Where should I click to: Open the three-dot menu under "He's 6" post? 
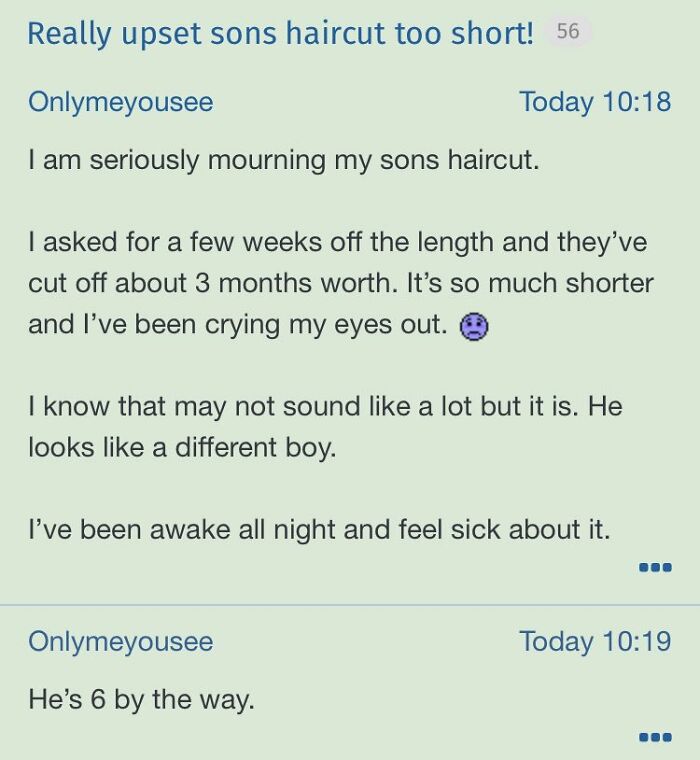click(x=654, y=738)
